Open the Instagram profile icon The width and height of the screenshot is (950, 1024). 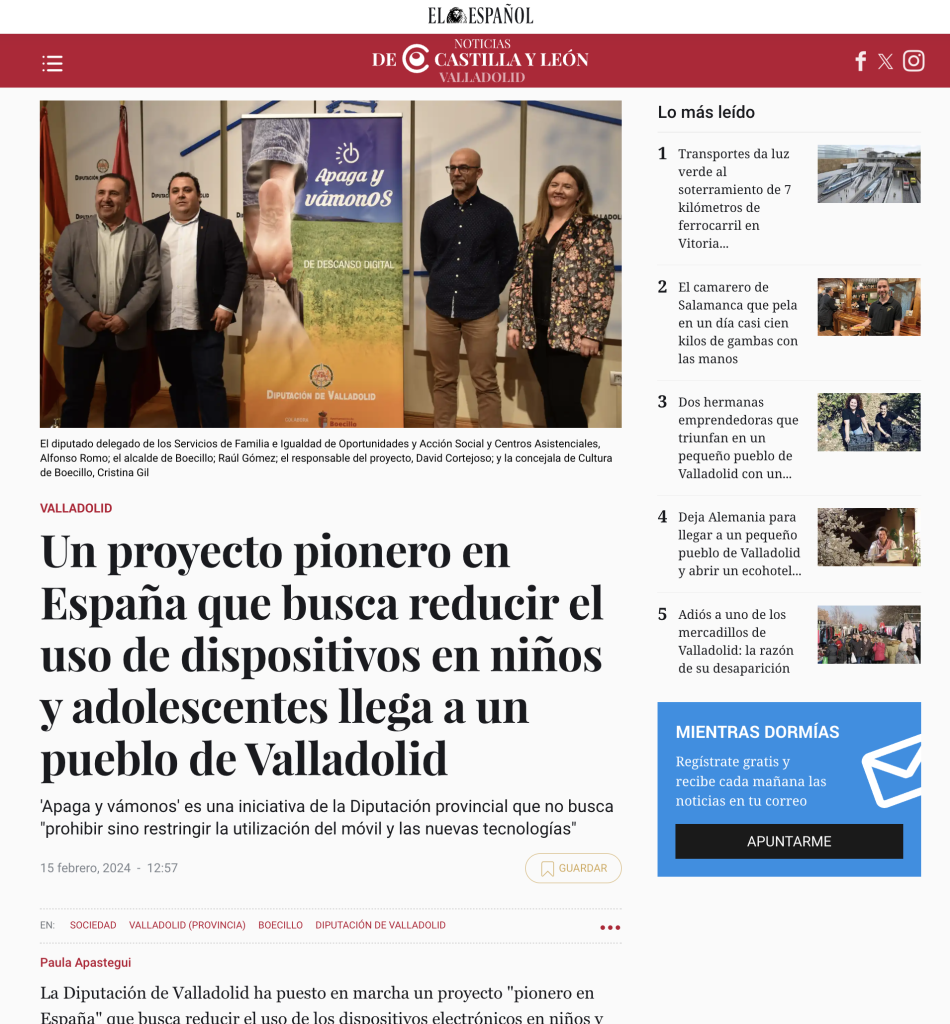pos(913,61)
